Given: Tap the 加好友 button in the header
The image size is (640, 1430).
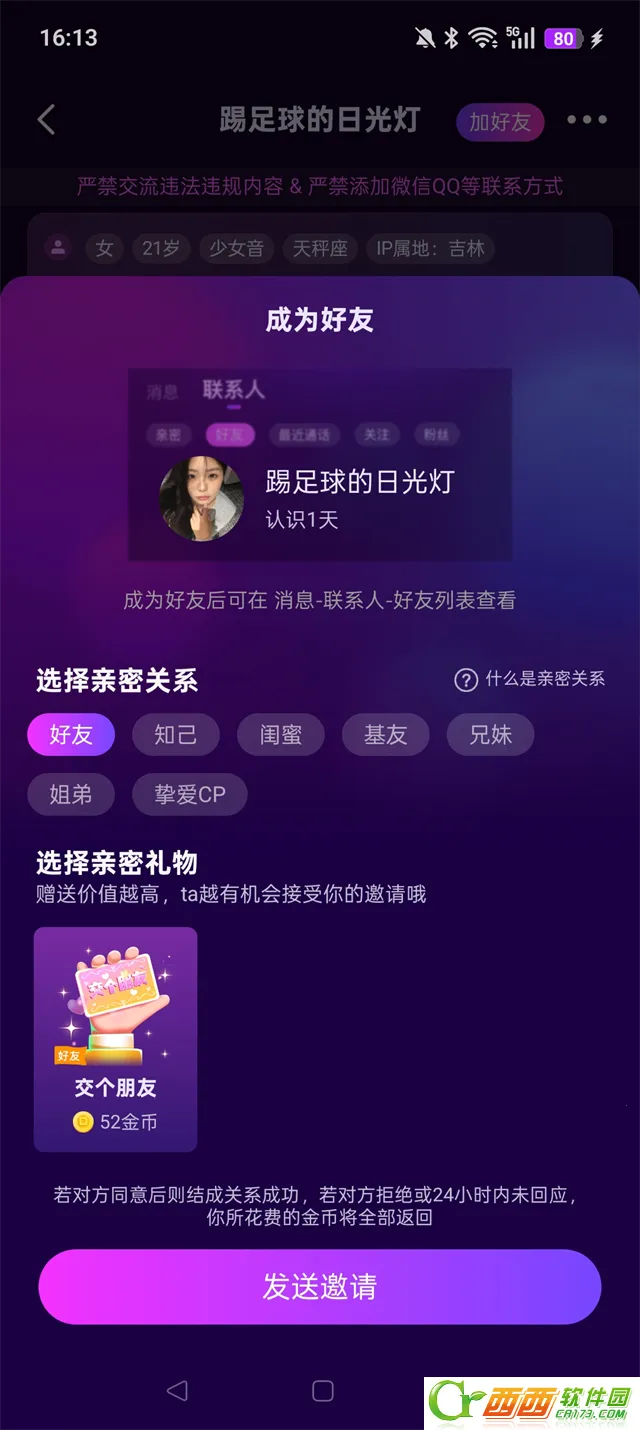Looking at the screenshot, I should click(x=500, y=122).
